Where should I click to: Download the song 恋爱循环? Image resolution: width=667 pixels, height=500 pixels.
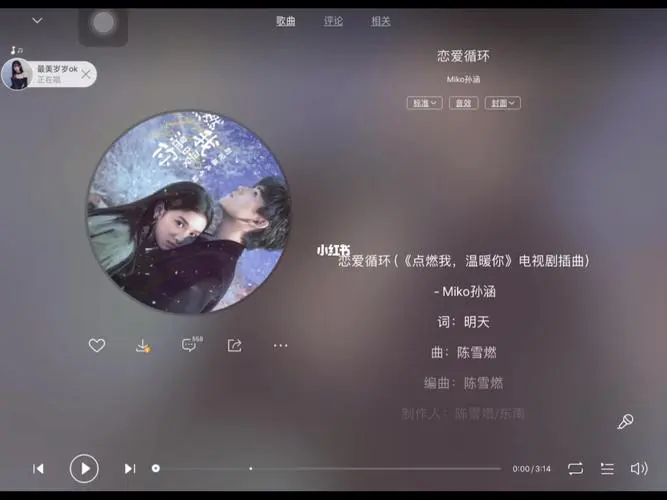(143, 345)
